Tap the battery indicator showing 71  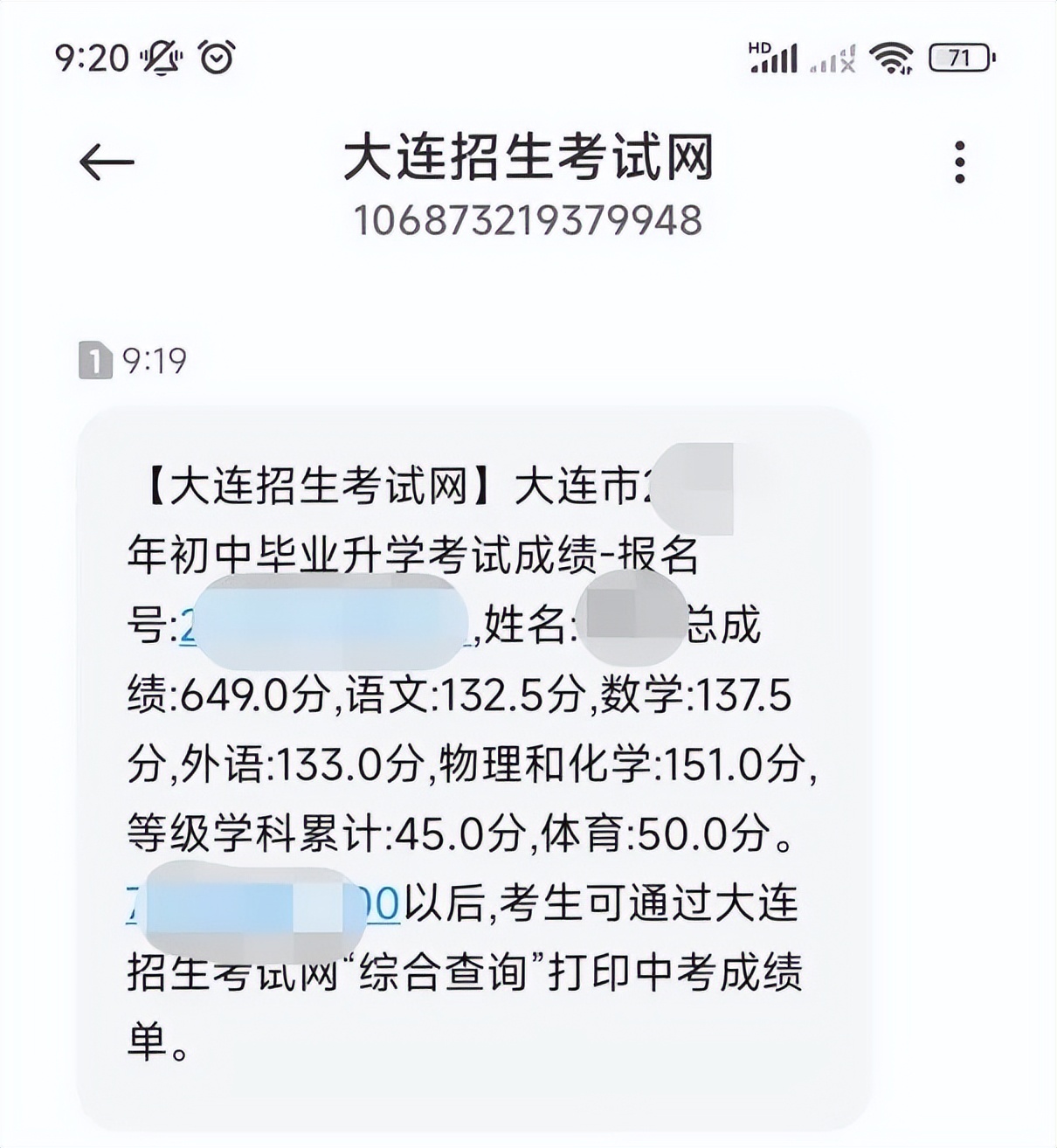pos(963,56)
